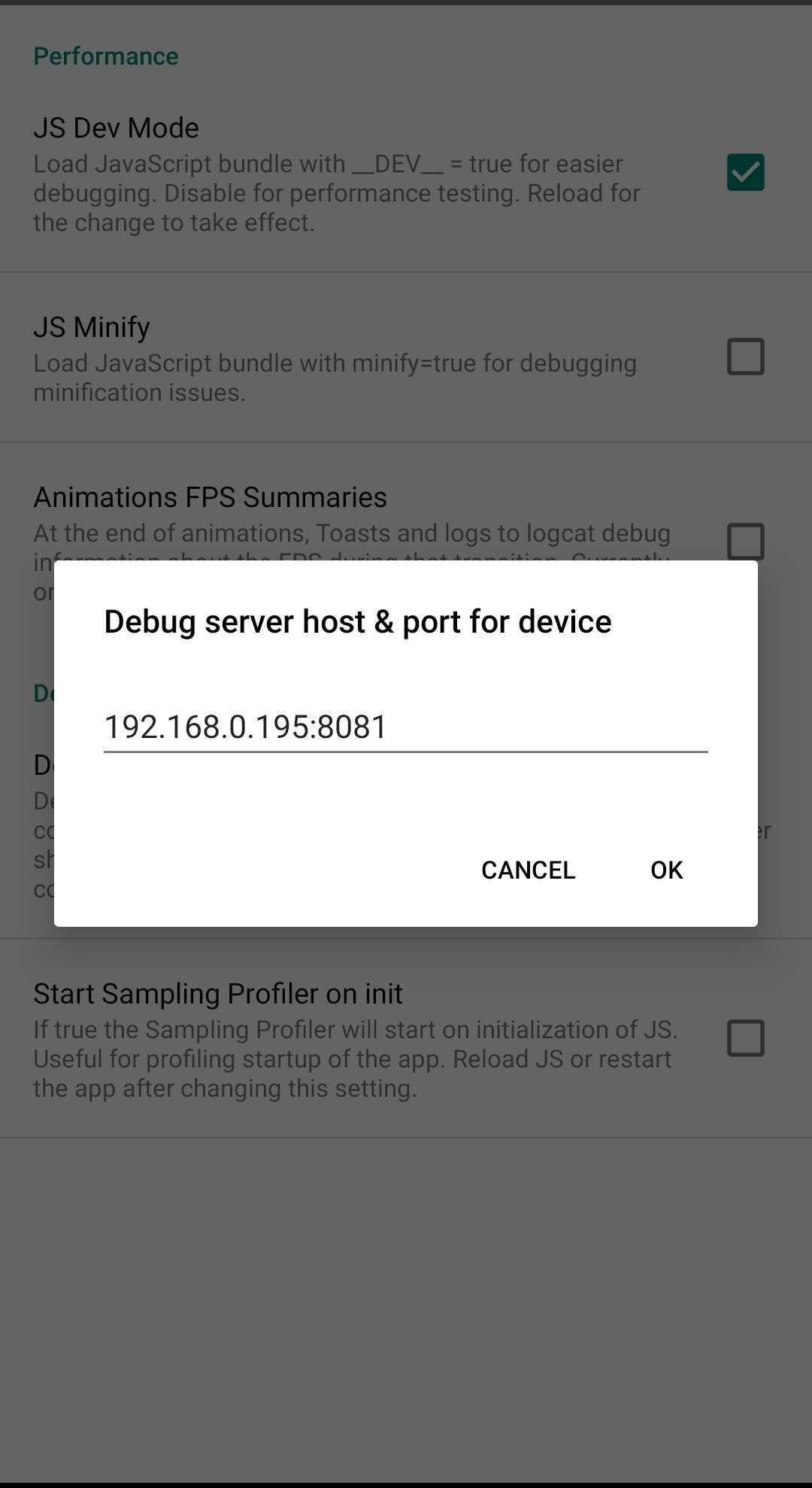Click the dialog title Debug server host
Screen dimensions: 812x1488
(357, 621)
